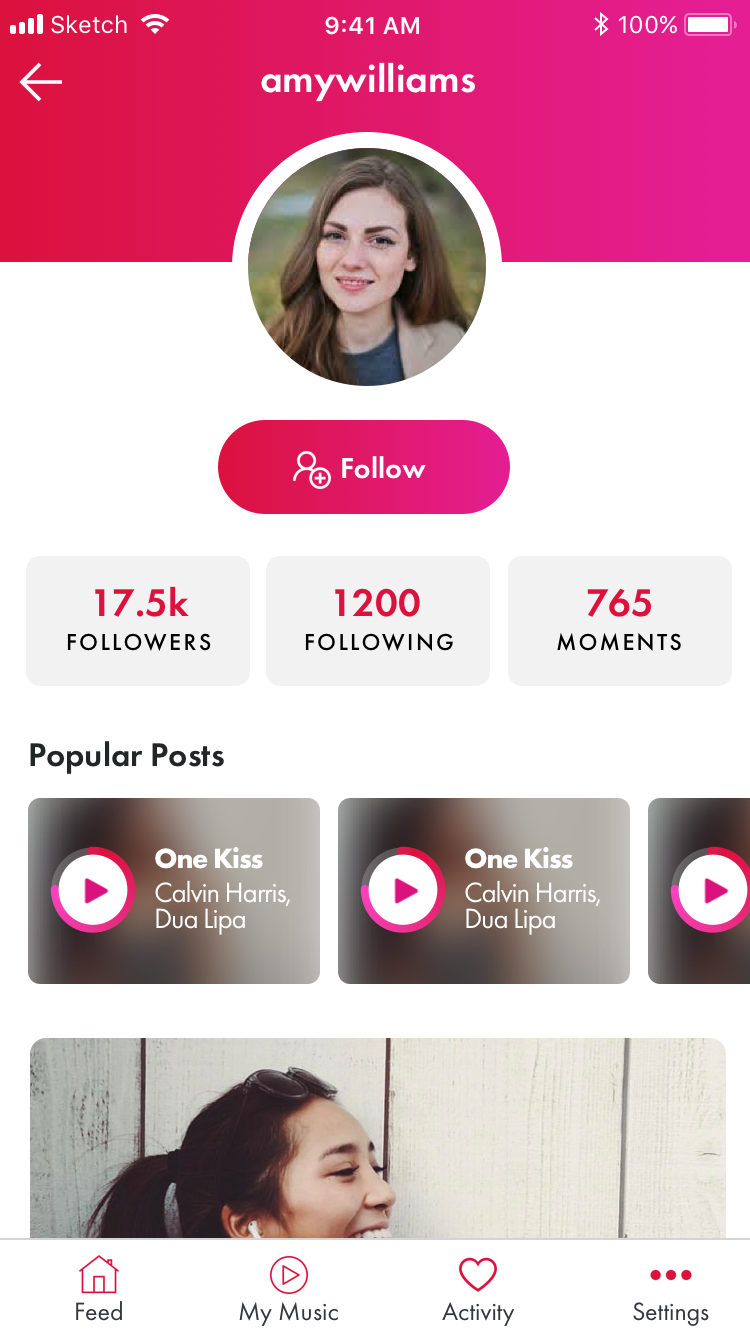Screen dimensions: 750x1334
Task: Open Settings using the three-dots icon
Action: coord(669,1275)
